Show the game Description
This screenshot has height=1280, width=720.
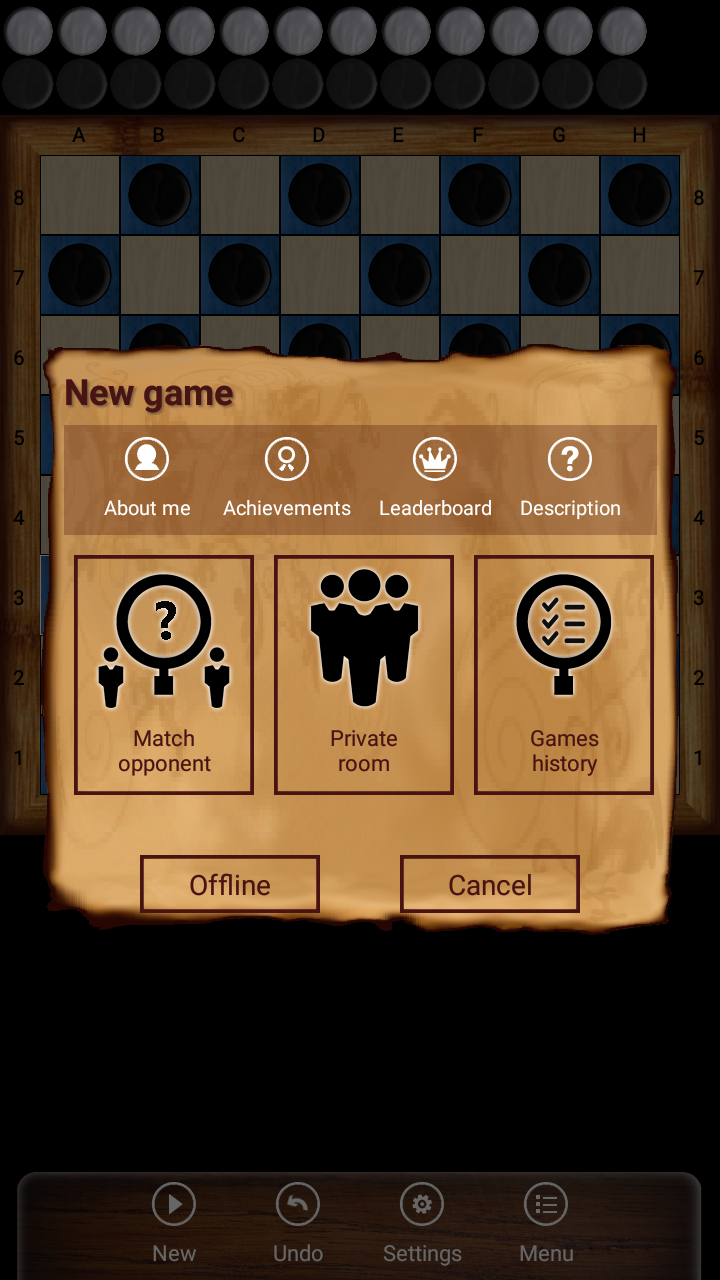(x=570, y=479)
